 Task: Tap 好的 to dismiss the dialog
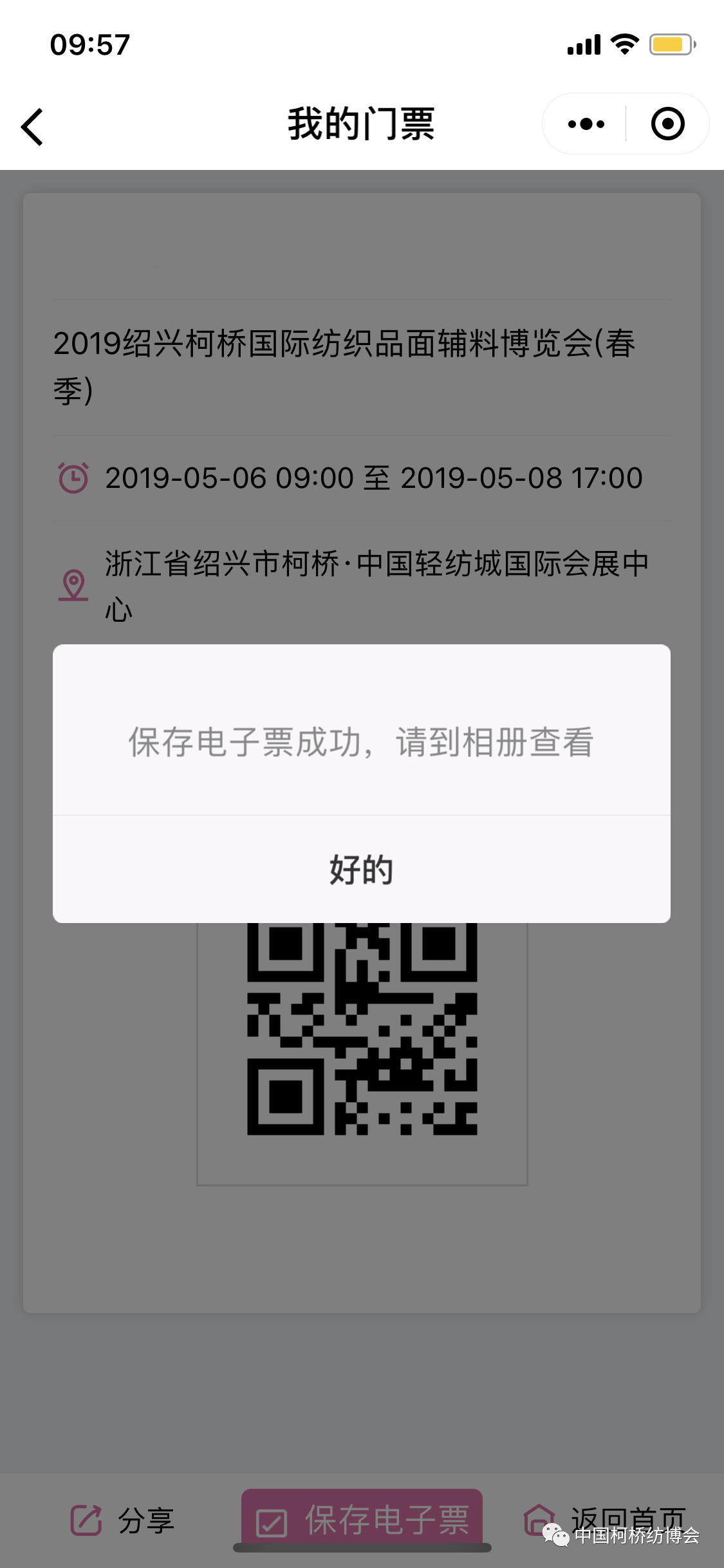(362, 870)
